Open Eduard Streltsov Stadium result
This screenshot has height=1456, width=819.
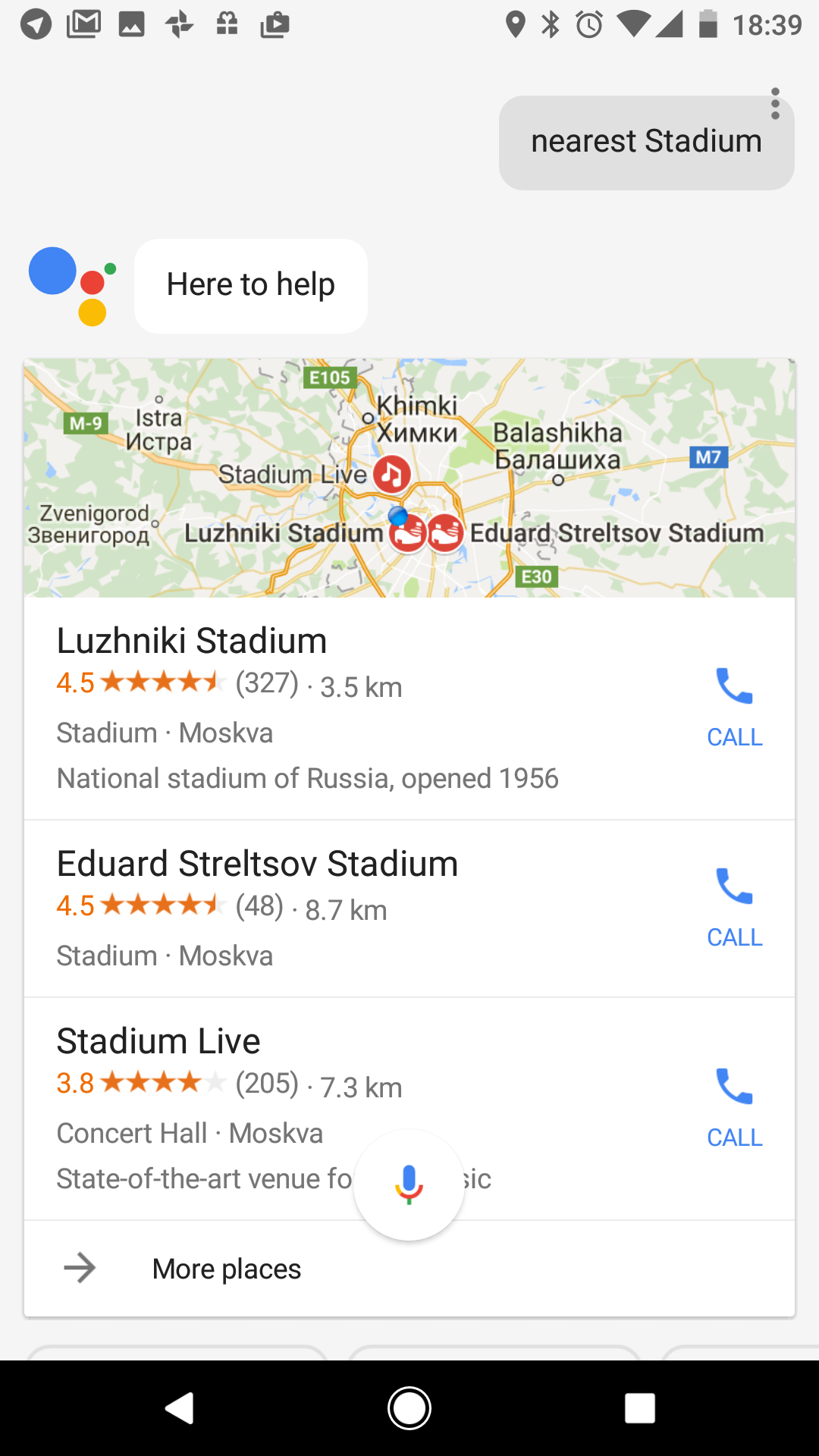(258, 864)
